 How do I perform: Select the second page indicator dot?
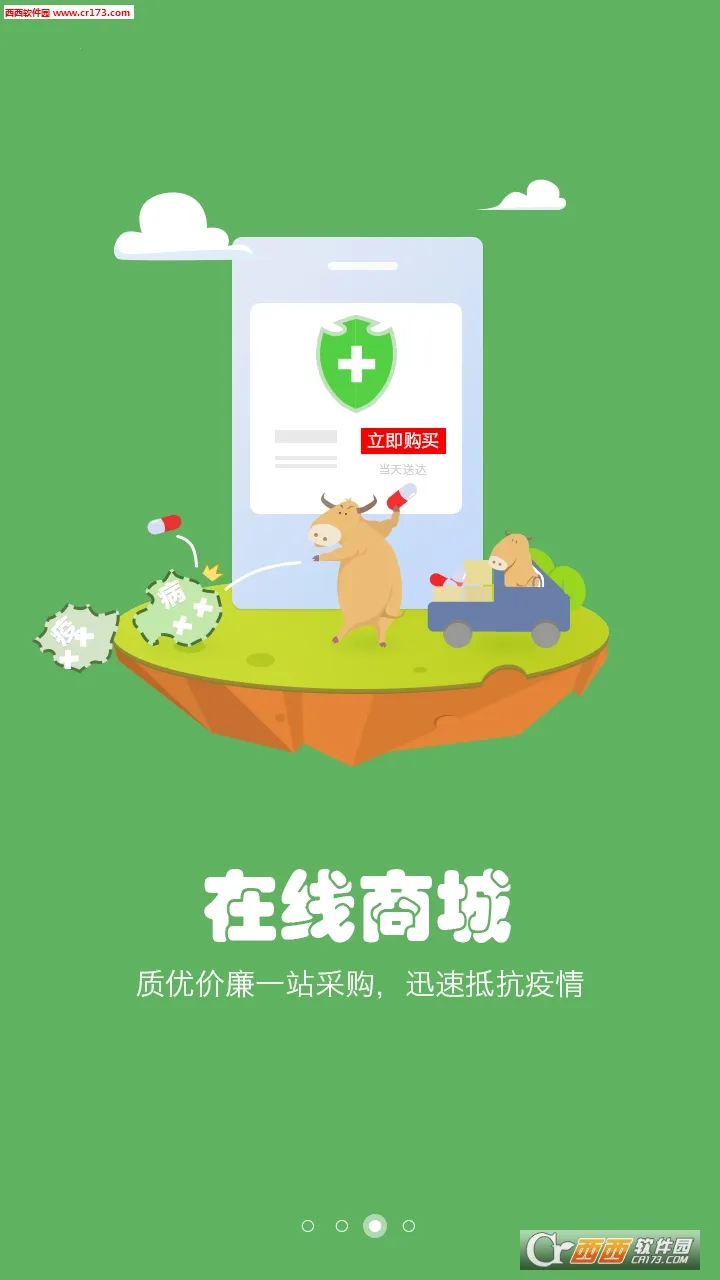click(x=342, y=1226)
